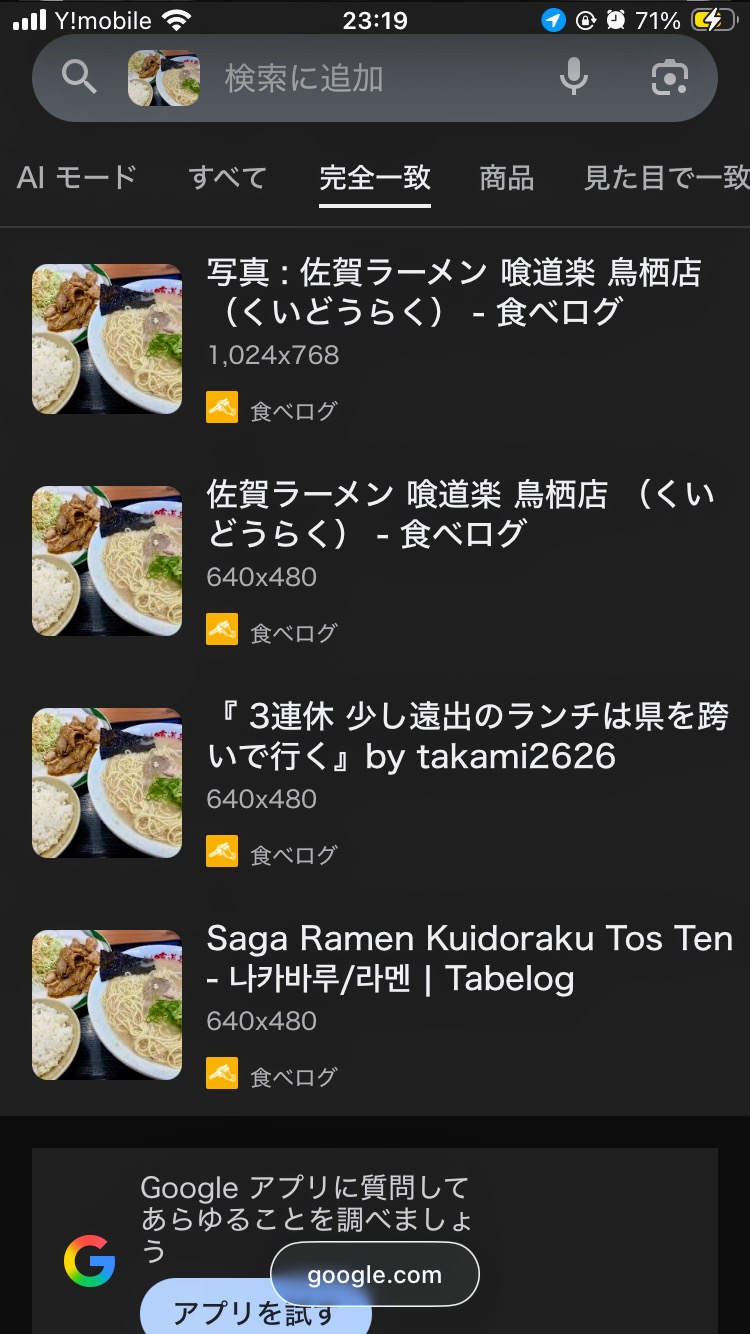This screenshot has height=1334, width=750.
Task: Open the 写真 : 佐賀ラーメン 喰道楽 鳥栖店 1,024x768 result
Action: [455, 292]
